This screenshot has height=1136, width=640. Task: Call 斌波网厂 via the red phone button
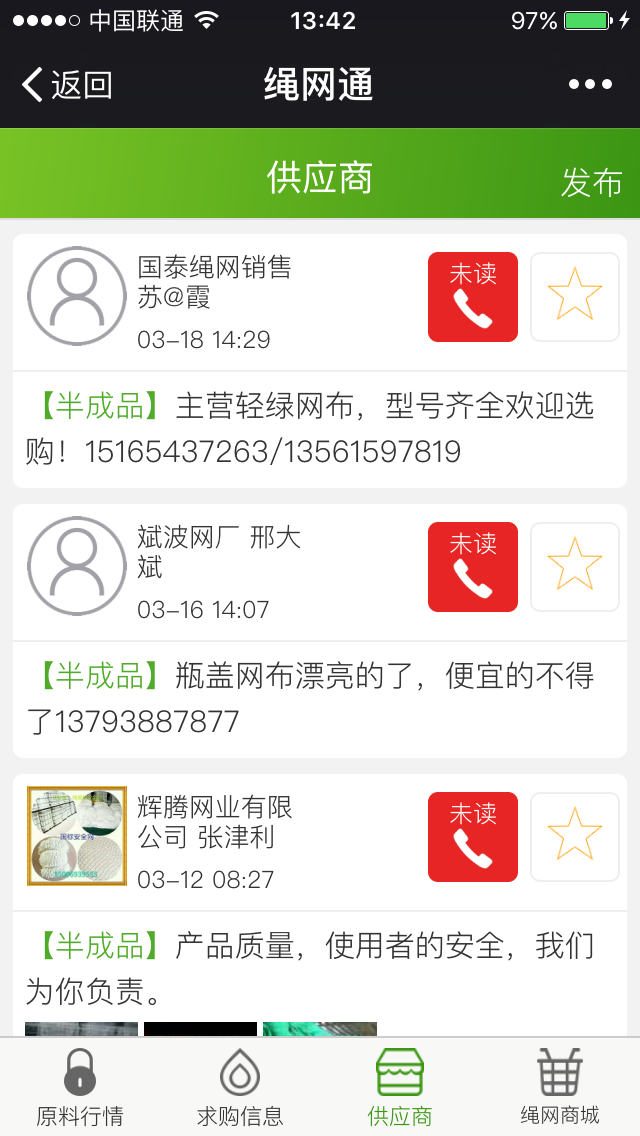473,567
